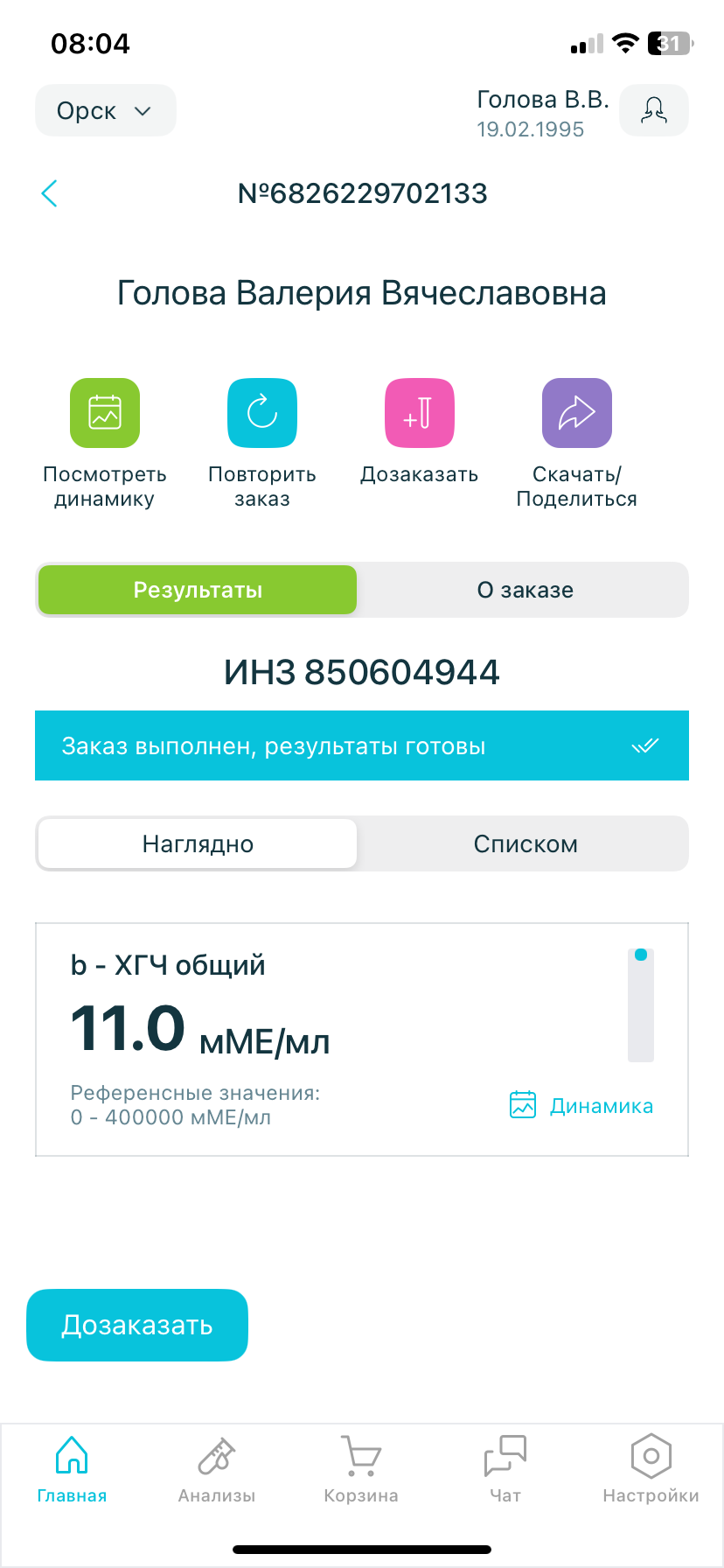724x1568 pixels.
Task: Open the profile icon next to Голова В.В.
Action: coord(653,110)
